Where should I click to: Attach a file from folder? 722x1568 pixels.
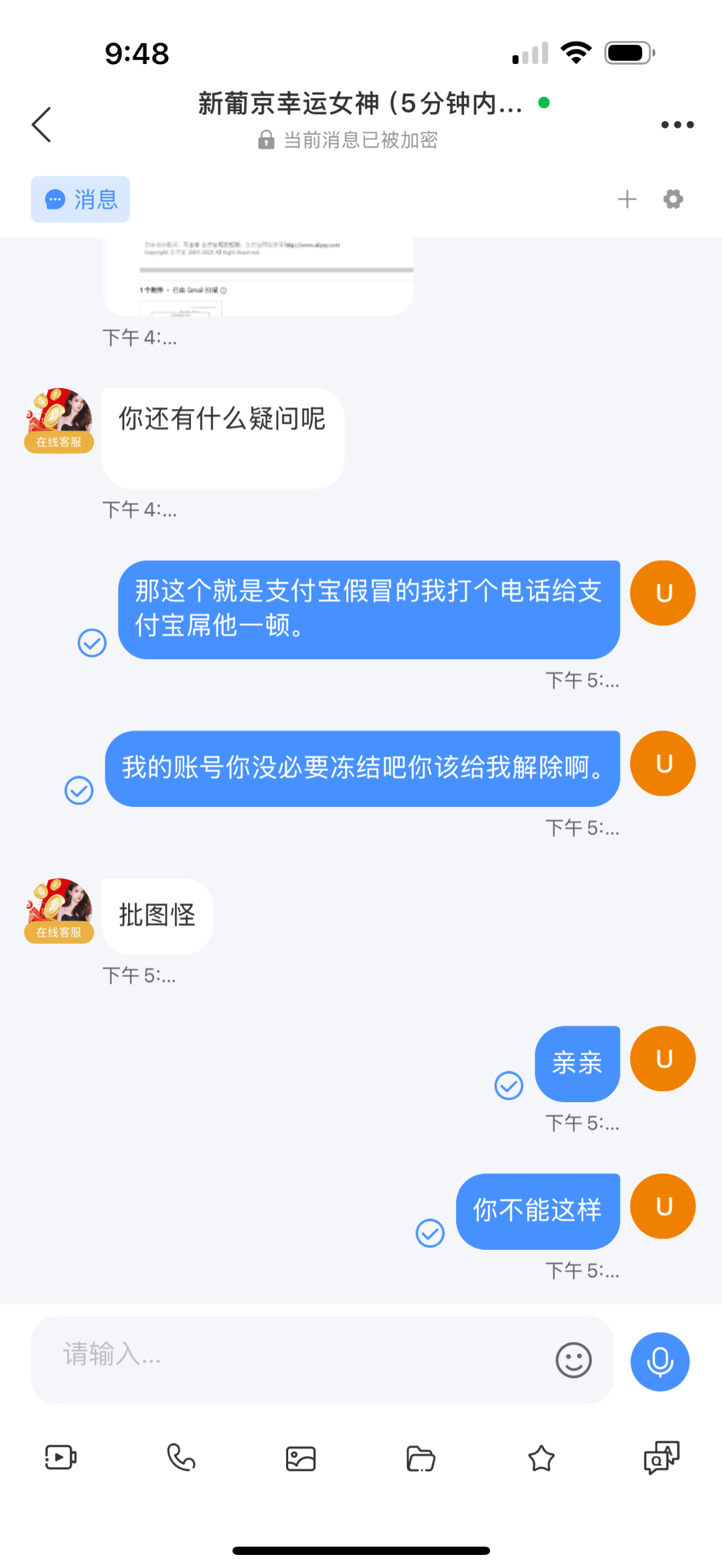click(x=421, y=1458)
